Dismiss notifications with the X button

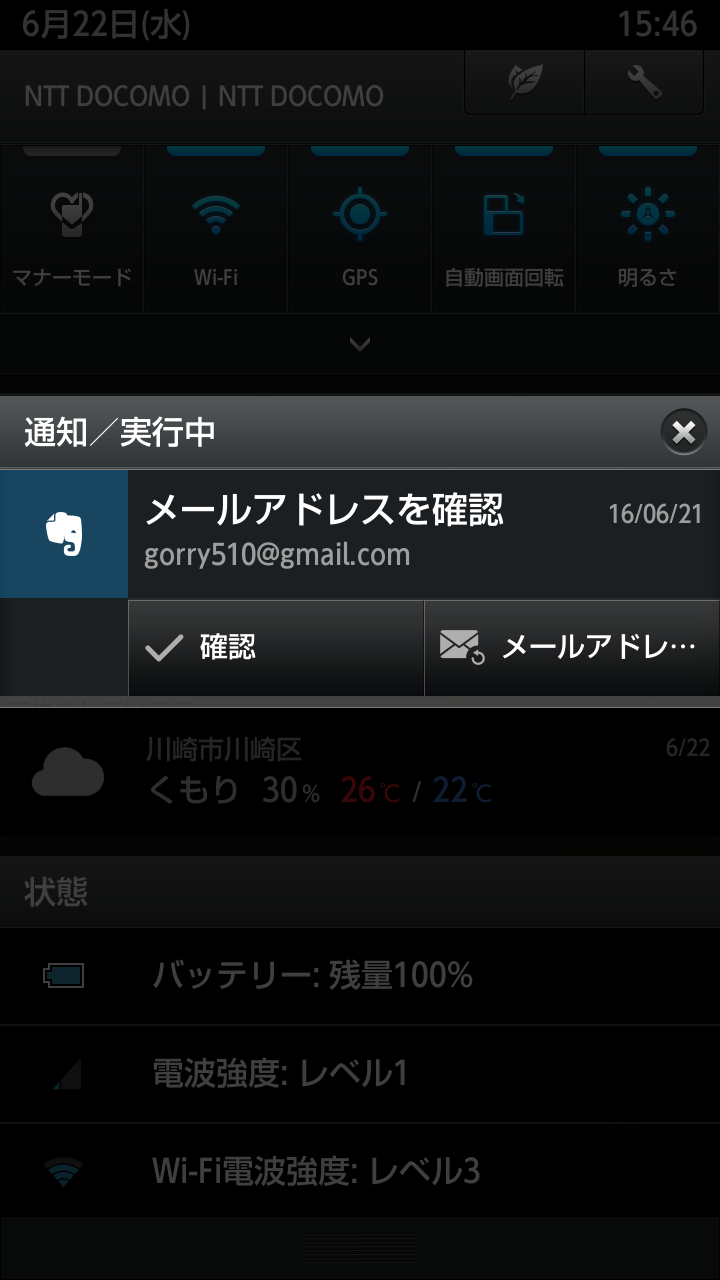click(684, 432)
